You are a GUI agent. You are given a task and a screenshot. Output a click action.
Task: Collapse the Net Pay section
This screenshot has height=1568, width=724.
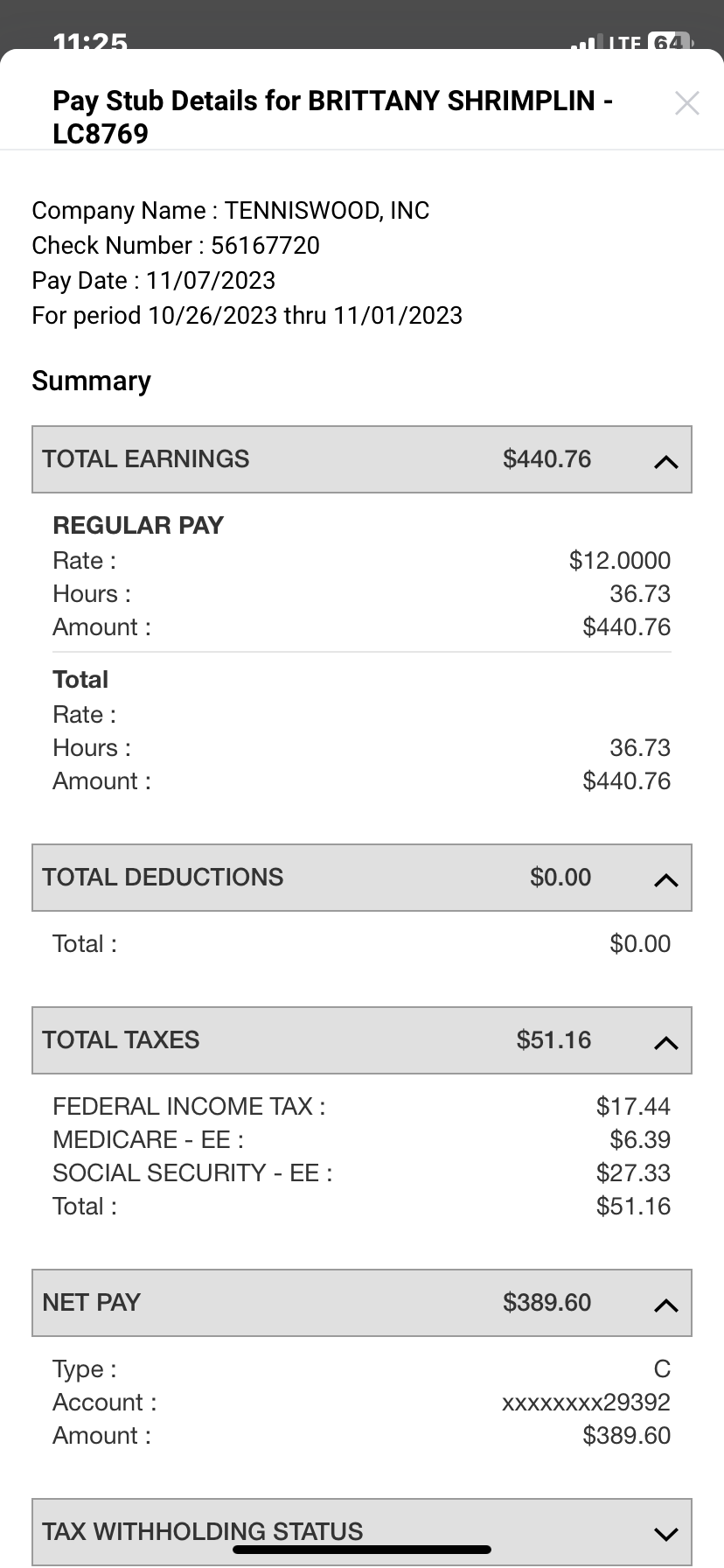(362, 1303)
